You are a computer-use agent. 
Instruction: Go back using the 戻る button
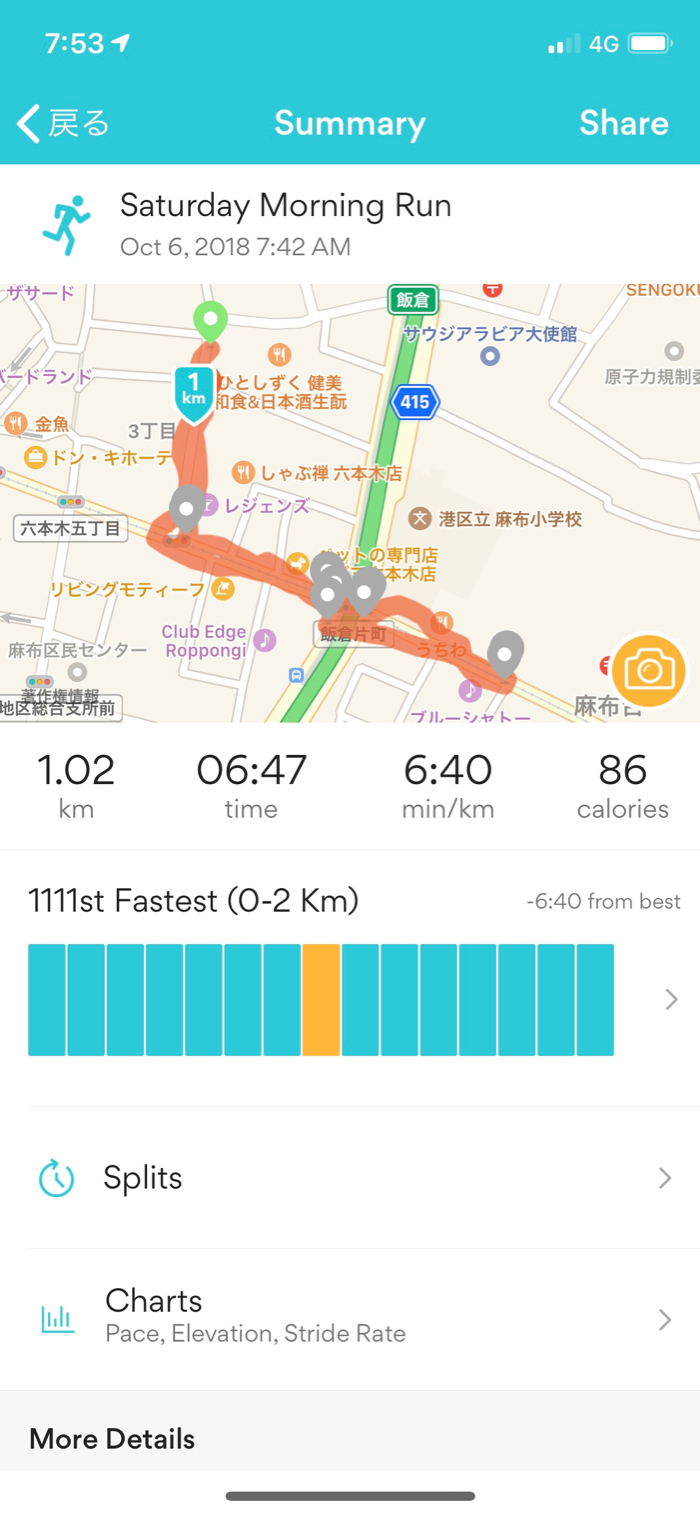63,124
